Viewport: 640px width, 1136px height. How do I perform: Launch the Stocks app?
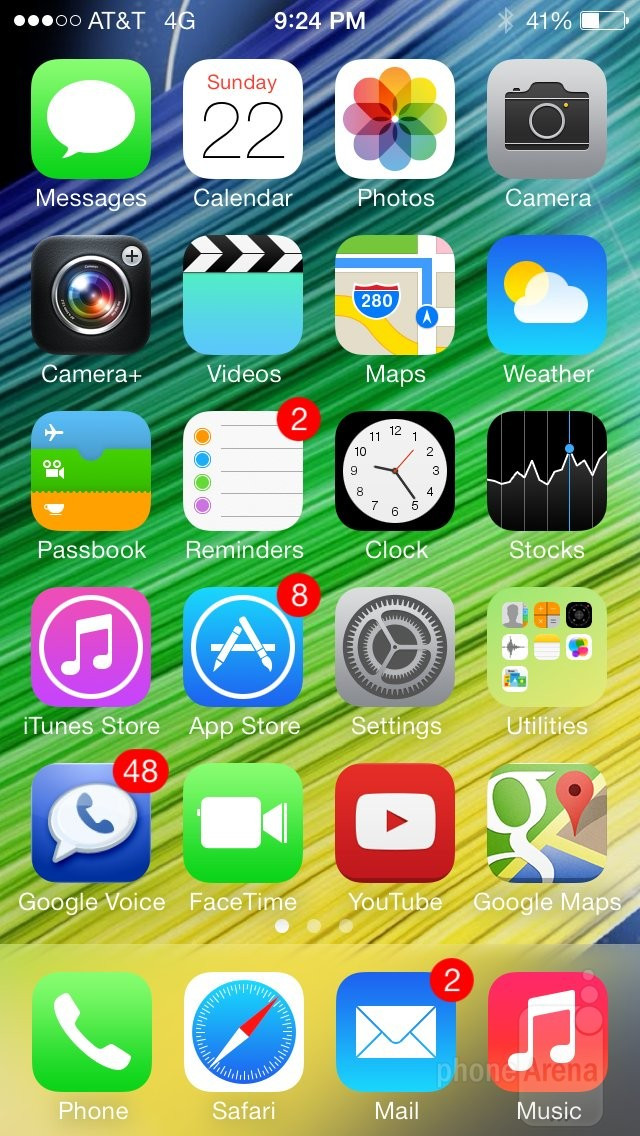point(547,472)
